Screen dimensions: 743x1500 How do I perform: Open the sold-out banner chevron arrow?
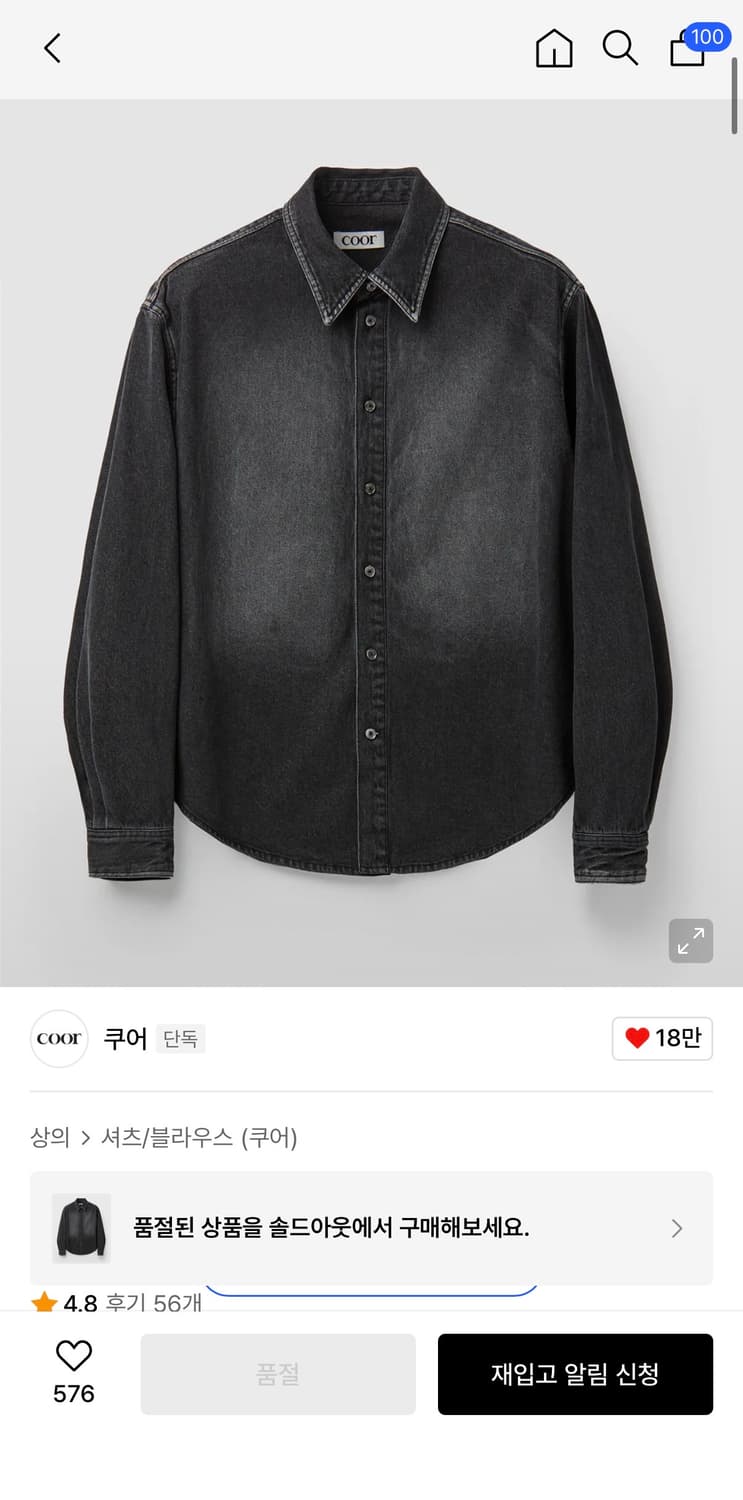click(676, 1228)
